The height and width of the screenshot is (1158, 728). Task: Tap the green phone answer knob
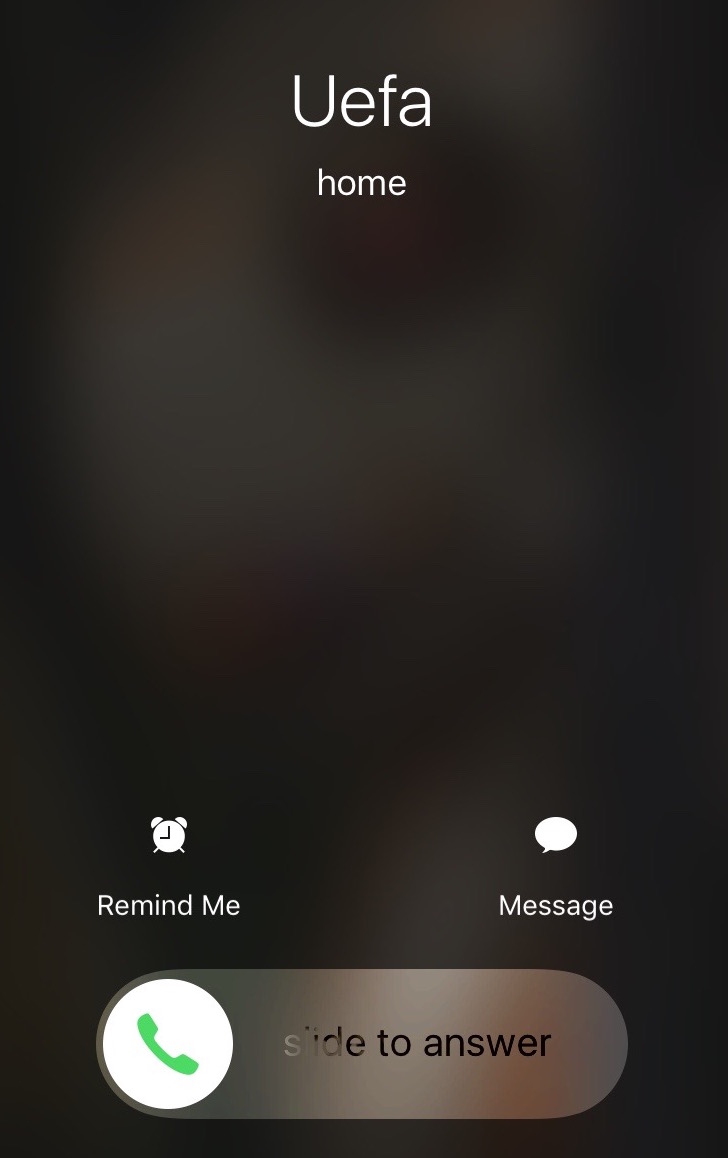(x=168, y=1044)
